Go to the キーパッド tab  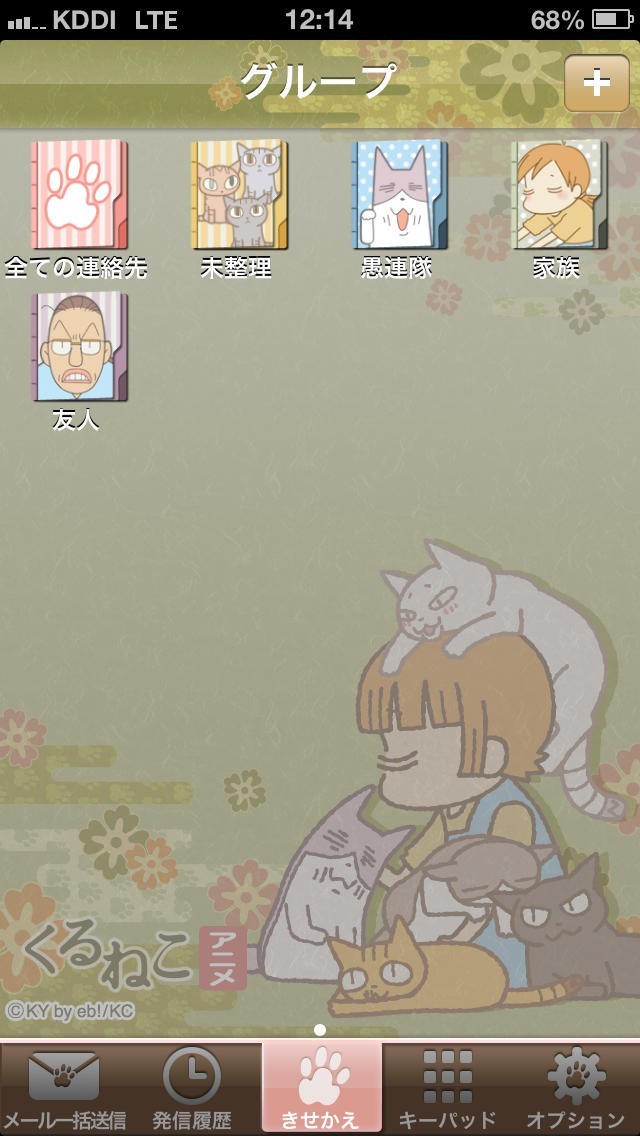448,1089
